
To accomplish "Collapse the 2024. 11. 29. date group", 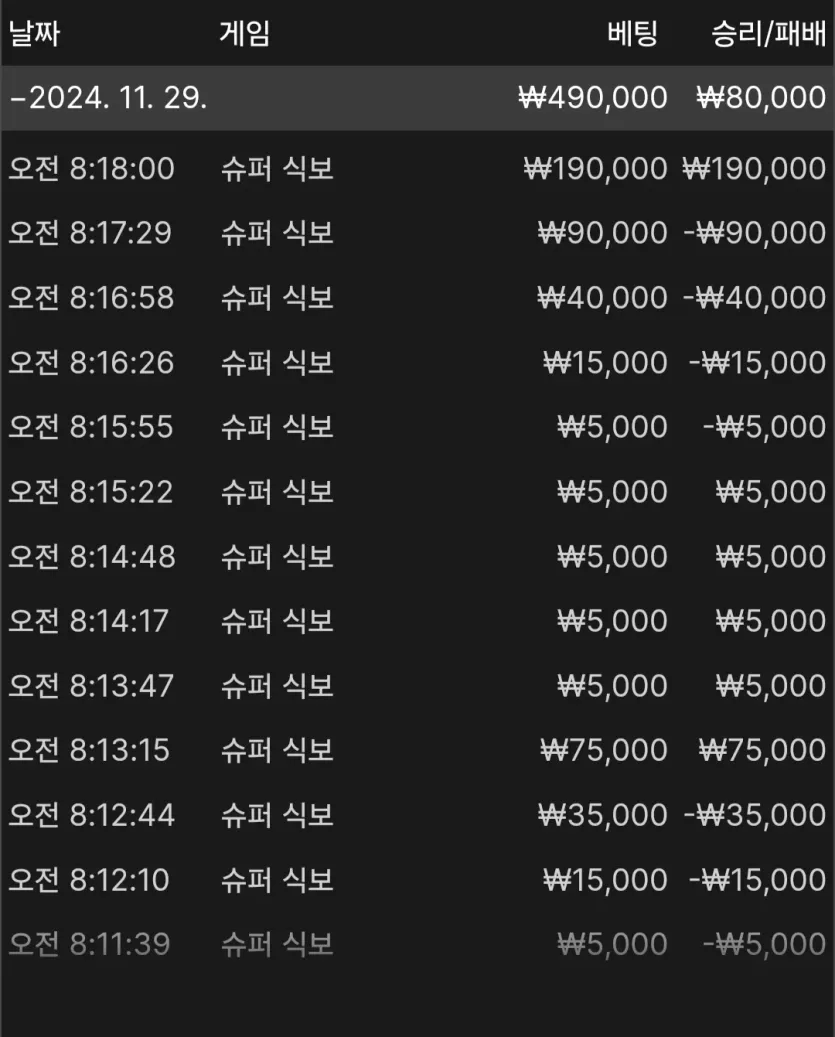I will [x=108, y=98].
